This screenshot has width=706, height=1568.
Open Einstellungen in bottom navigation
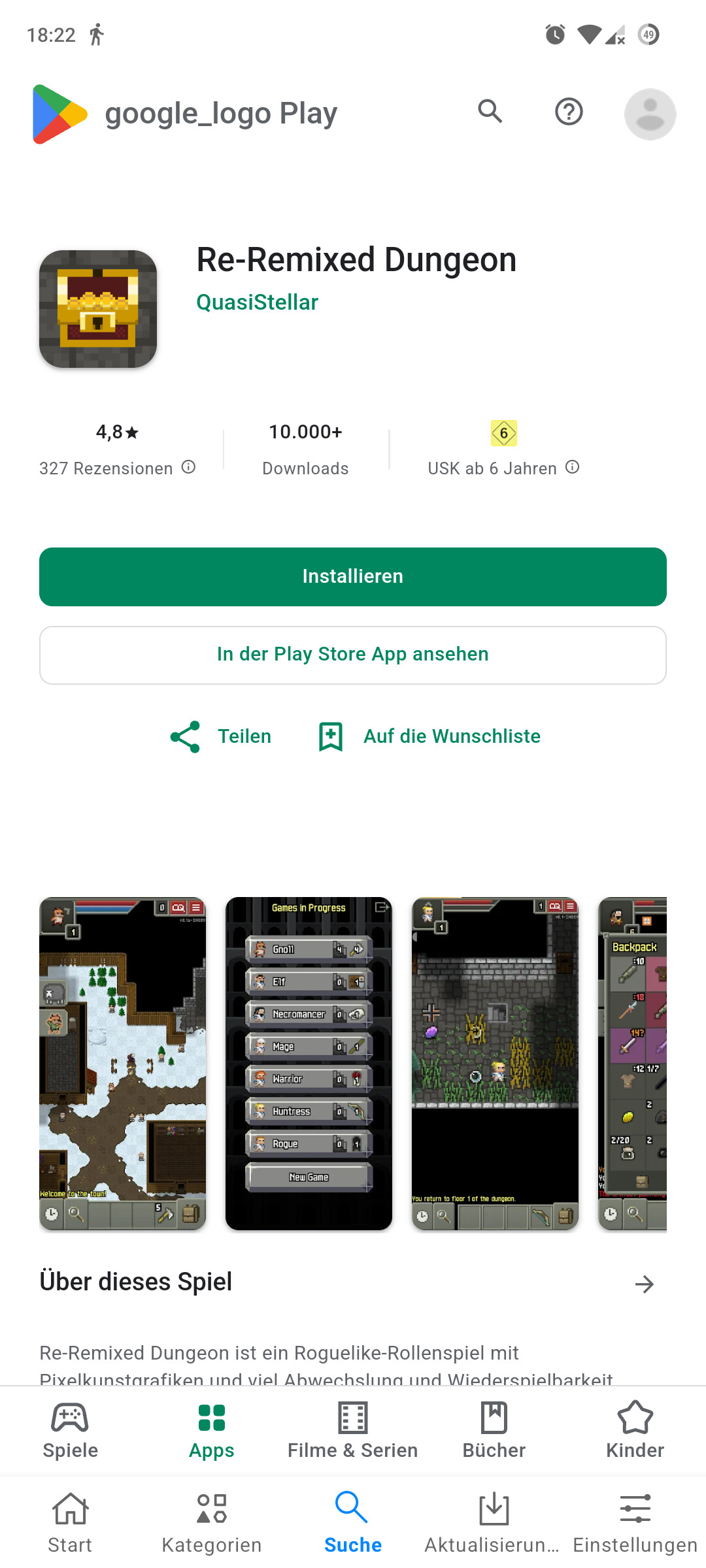[635, 1522]
